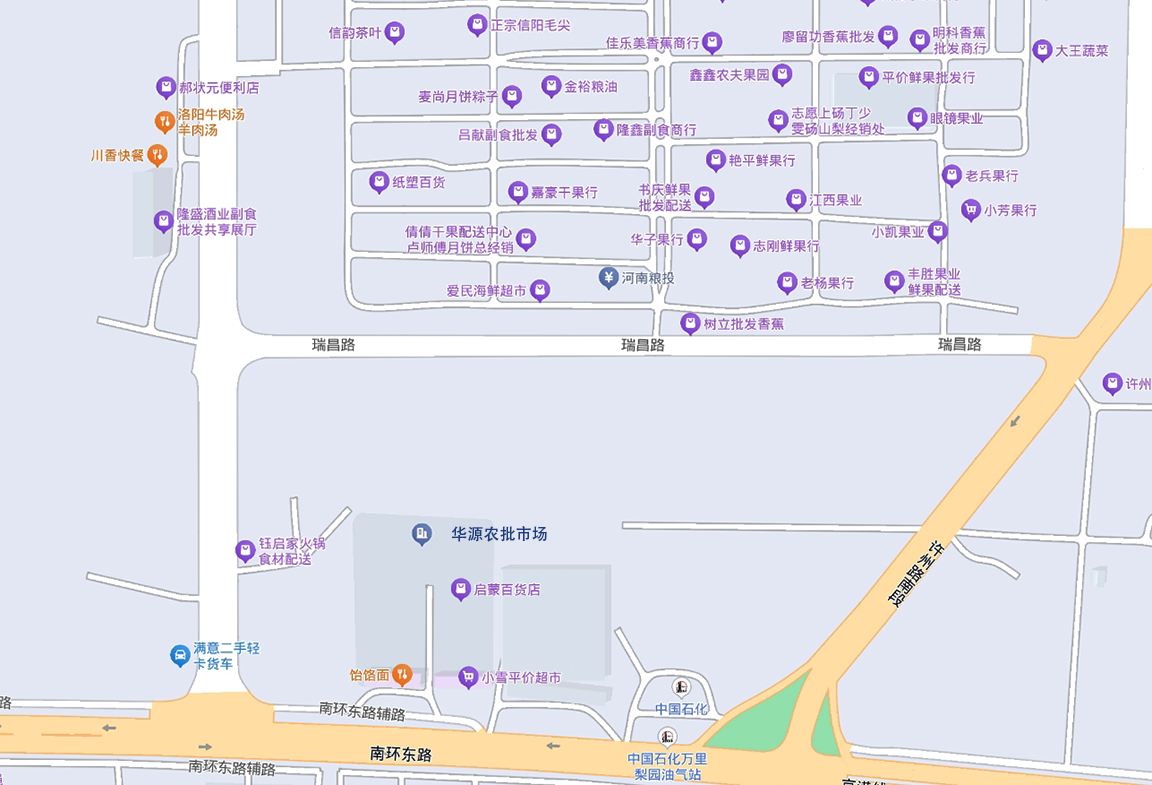Open the 华源农批市场 map marker
Viewport: 1152px width, 785px height.
point(422,535)
